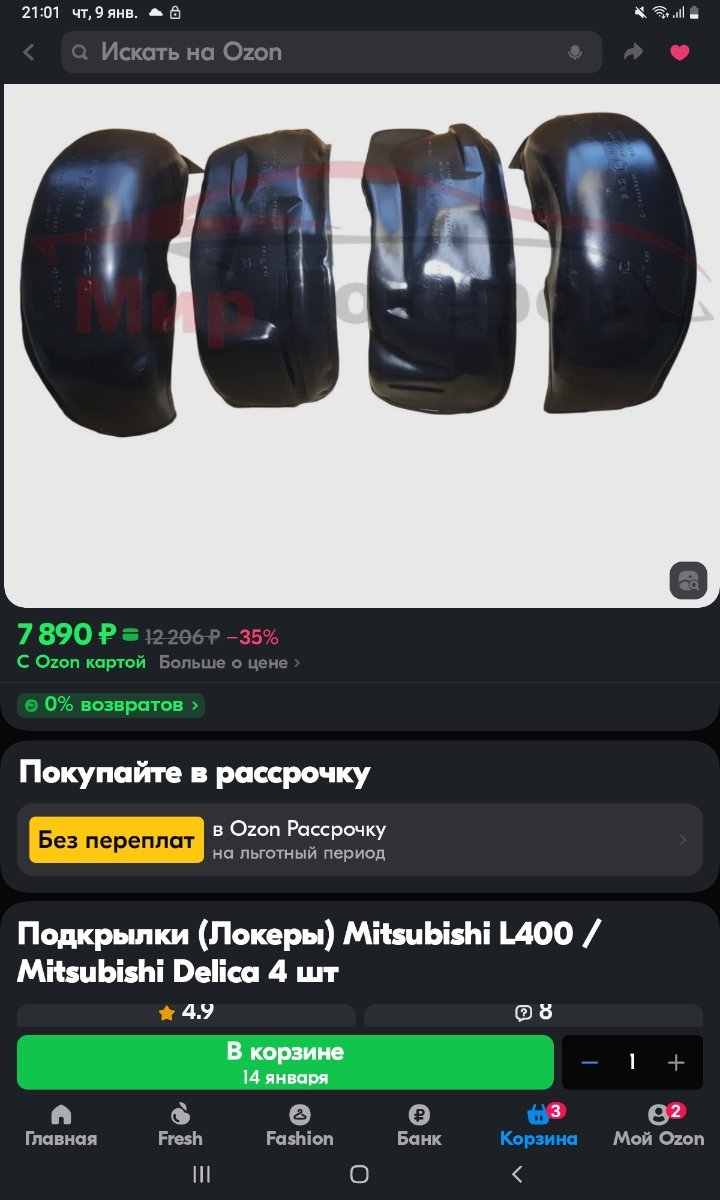Share this product
This screenshot has width=720, height=1200.
pos(633,52)
